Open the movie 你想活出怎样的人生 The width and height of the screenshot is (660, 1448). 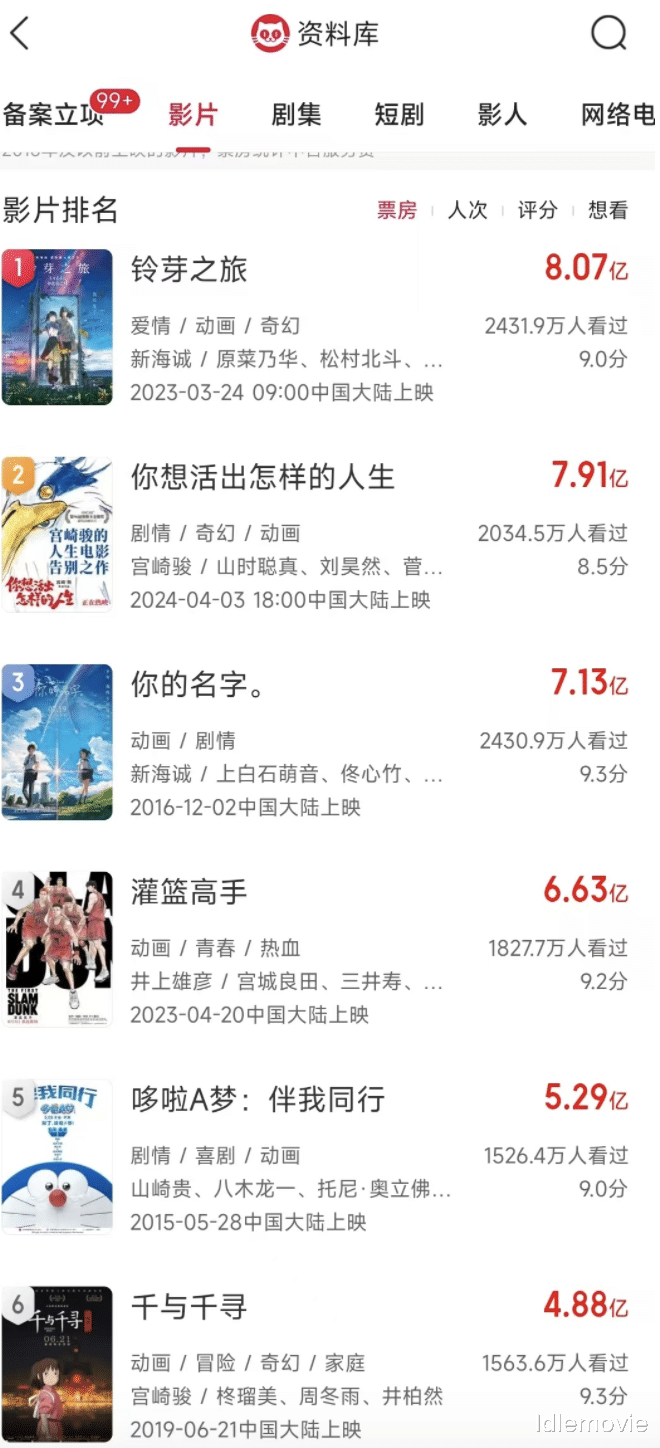(x=263, y=477)
